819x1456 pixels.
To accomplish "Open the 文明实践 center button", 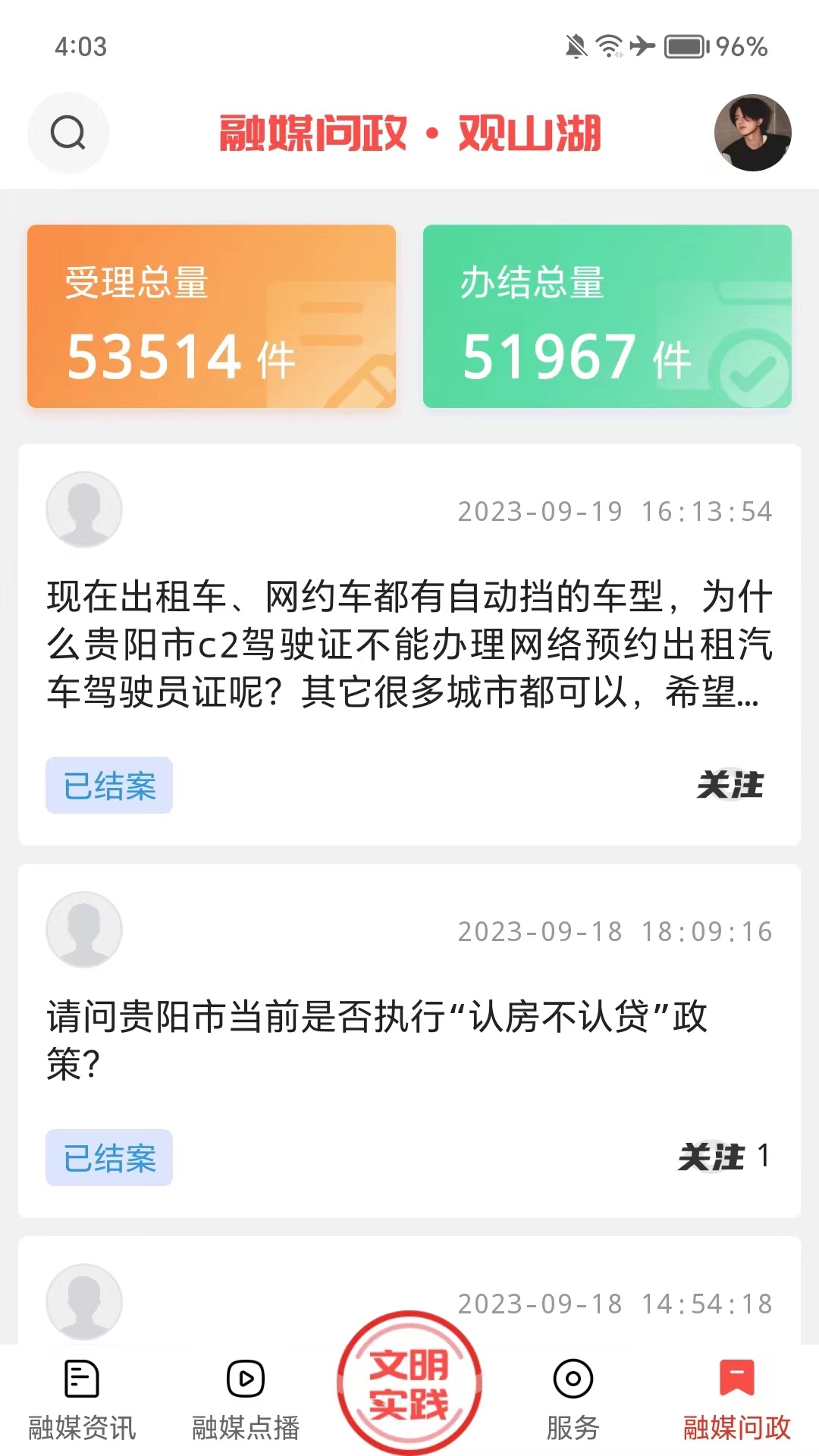I will click(x=409, y=1383).
